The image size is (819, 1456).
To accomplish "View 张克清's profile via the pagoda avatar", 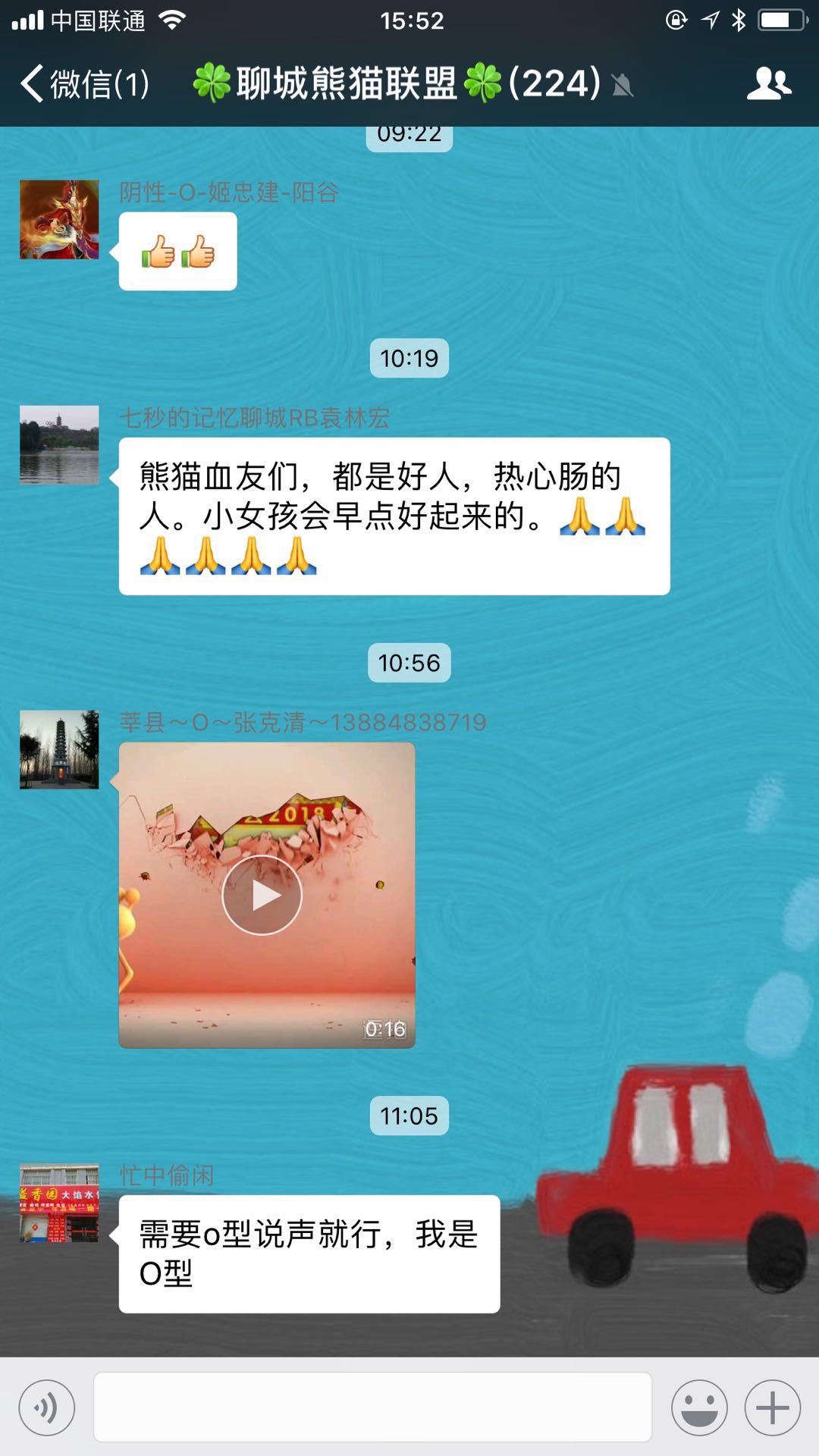I will coord(59,749).
